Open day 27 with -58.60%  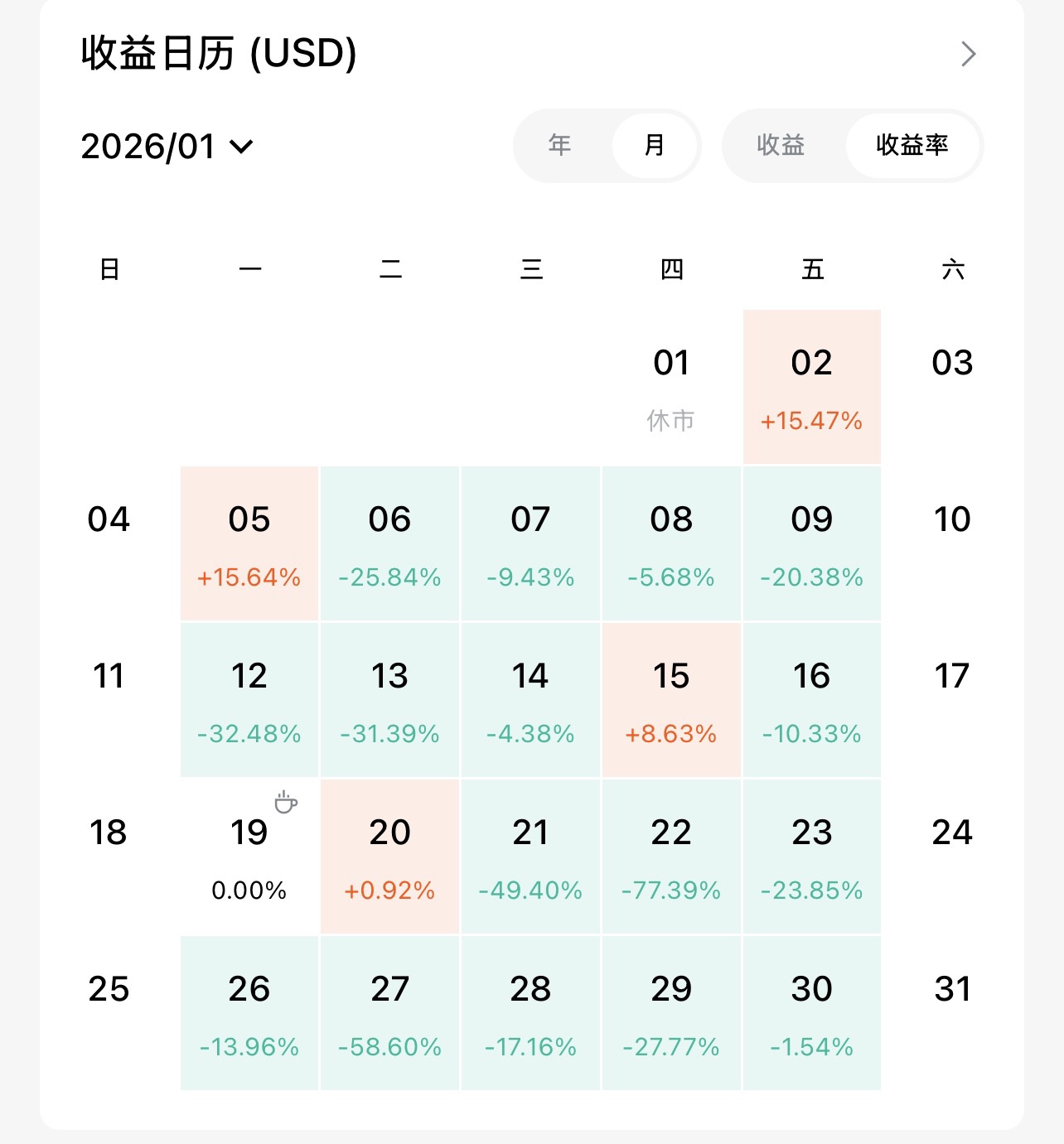click(x=389, y=1013)
